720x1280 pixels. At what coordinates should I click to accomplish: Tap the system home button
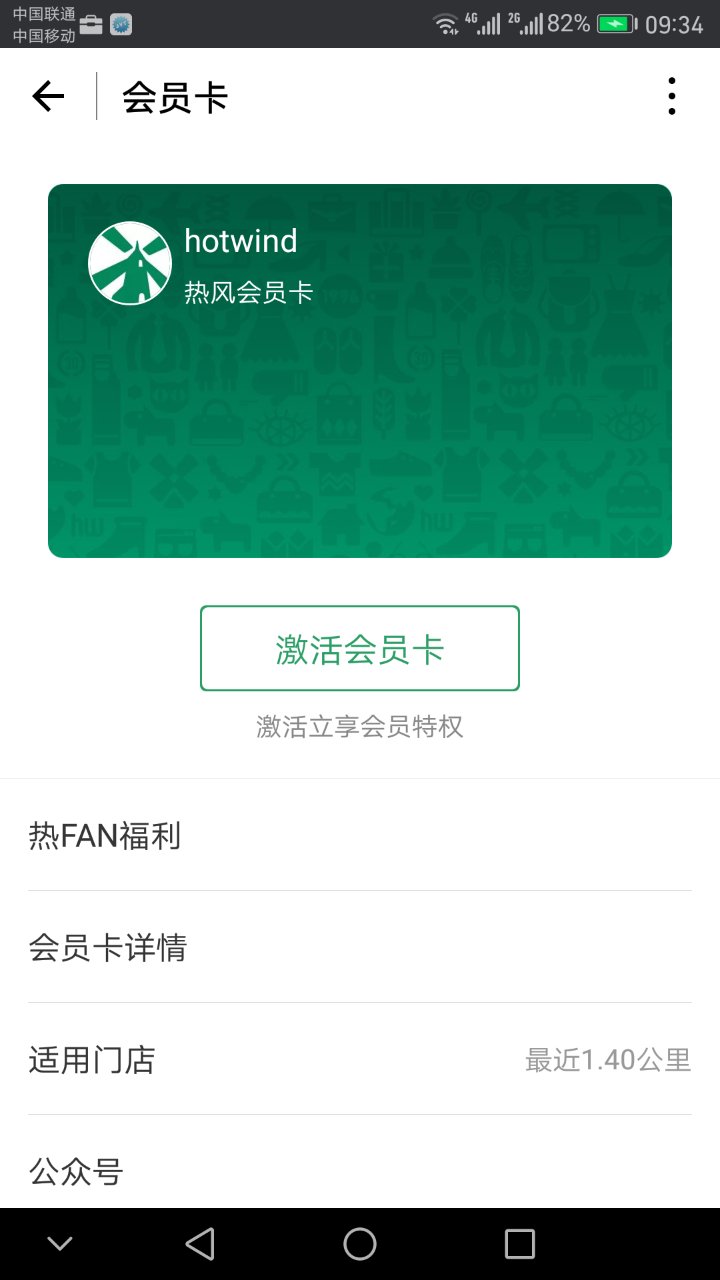(x=360, y=1244)
